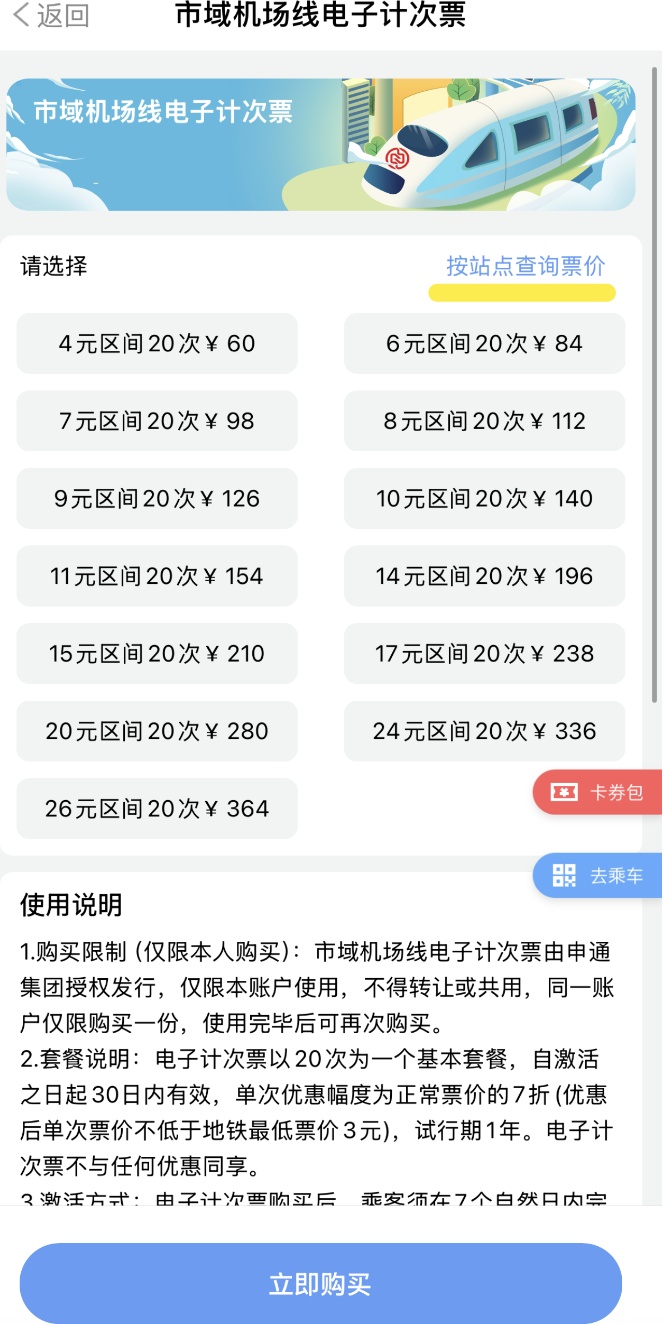The height and width of the screenshot is (1324, 664).
Task: Go back using the 返回 button
Action: coord(50,15)
